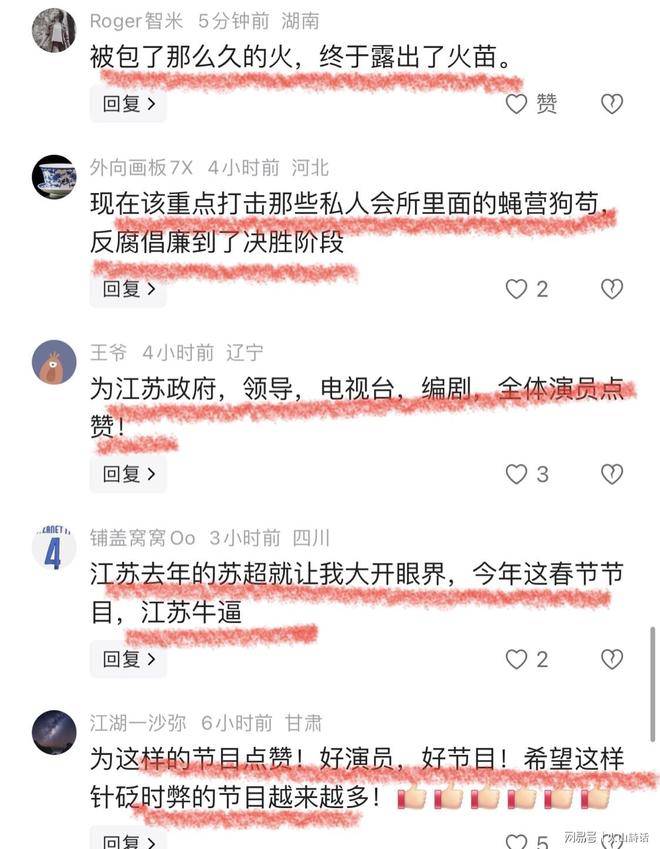Tap the broken heart on 外向画板7X's comment
This screenshot has height=849, width=660.
[x=611, y=289]
